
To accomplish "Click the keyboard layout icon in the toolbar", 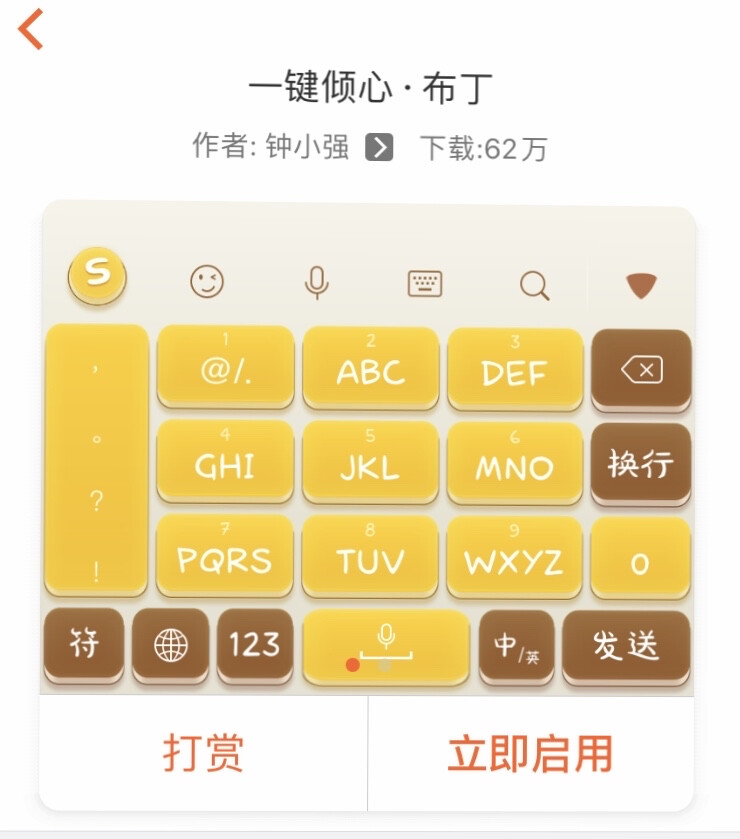I will click(426, 283).
